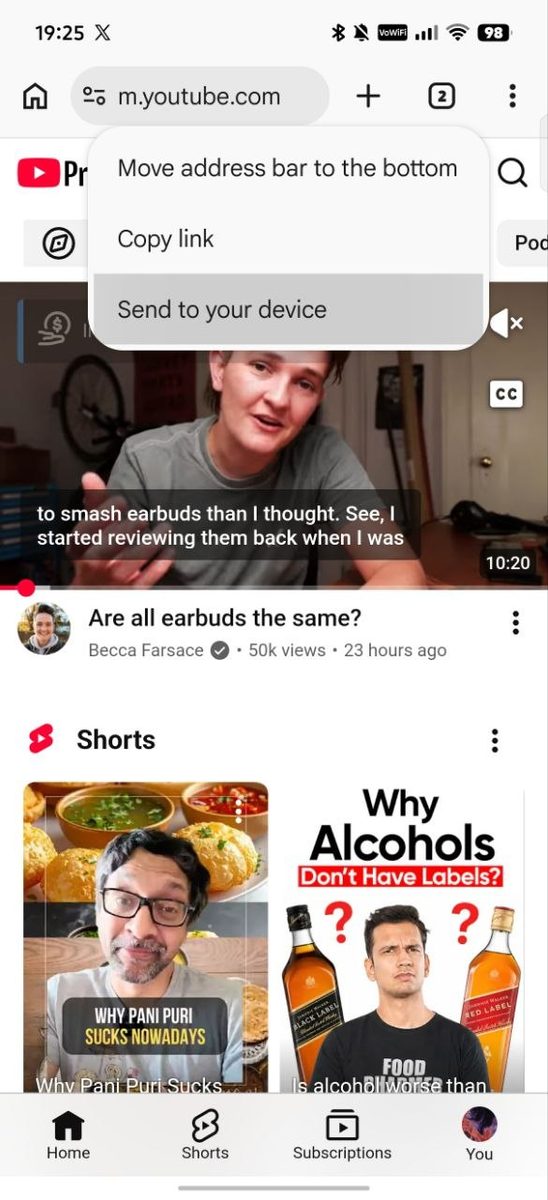The height and width of the screenshot is (1200, 548).
Task: Select Move address bar to the bottom
Action: 288,168
